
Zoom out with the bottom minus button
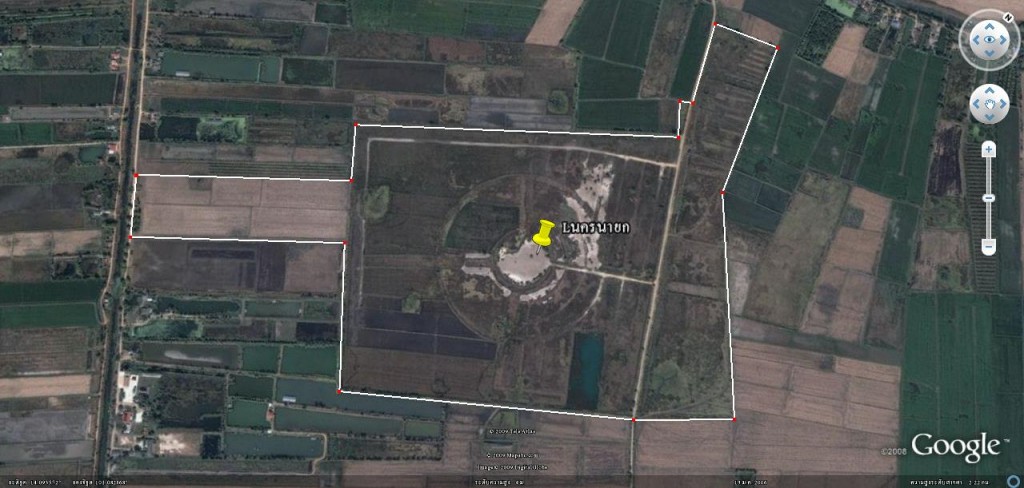pos(988,245)
